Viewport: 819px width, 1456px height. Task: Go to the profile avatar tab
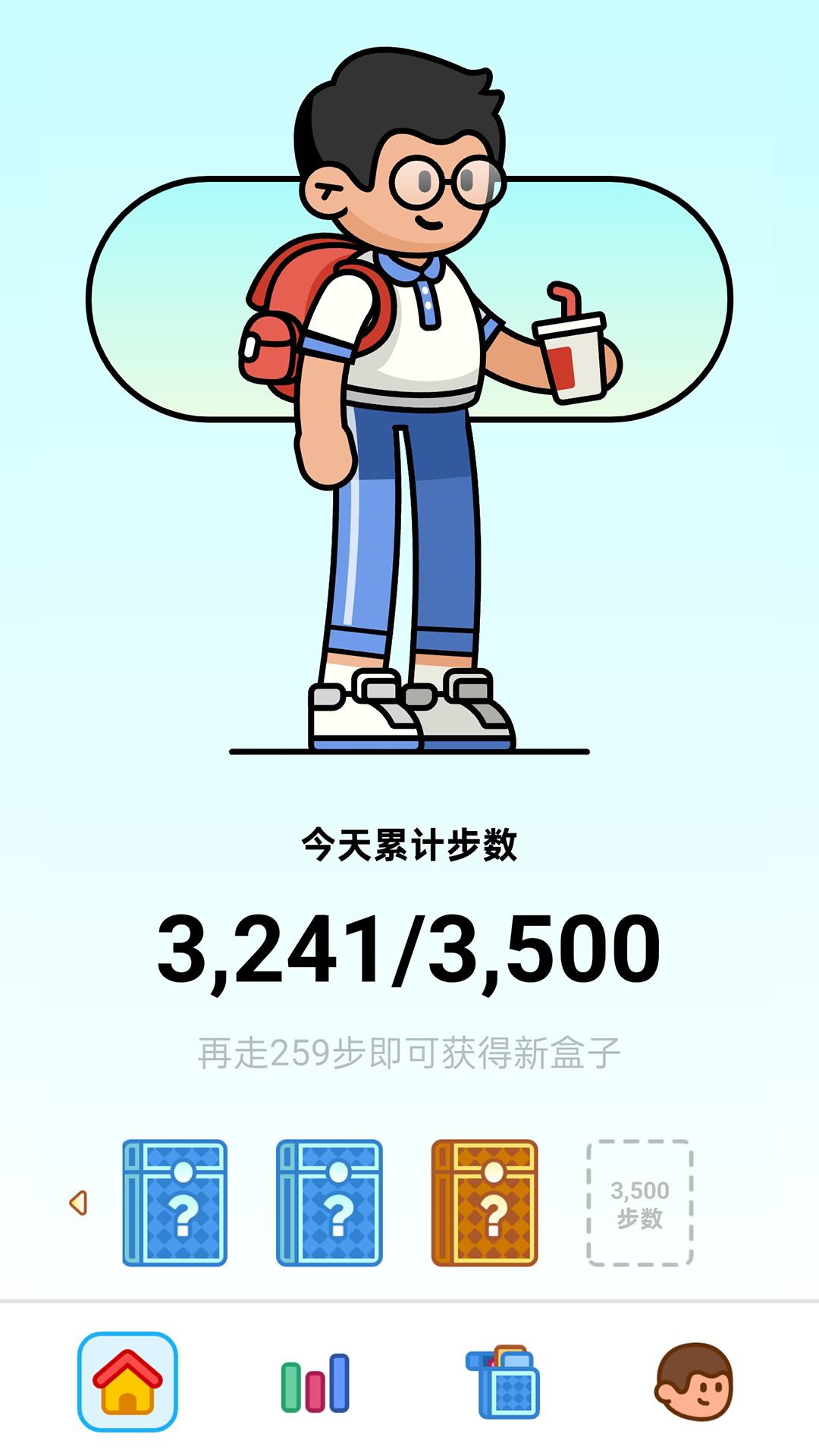point(693,1381)
